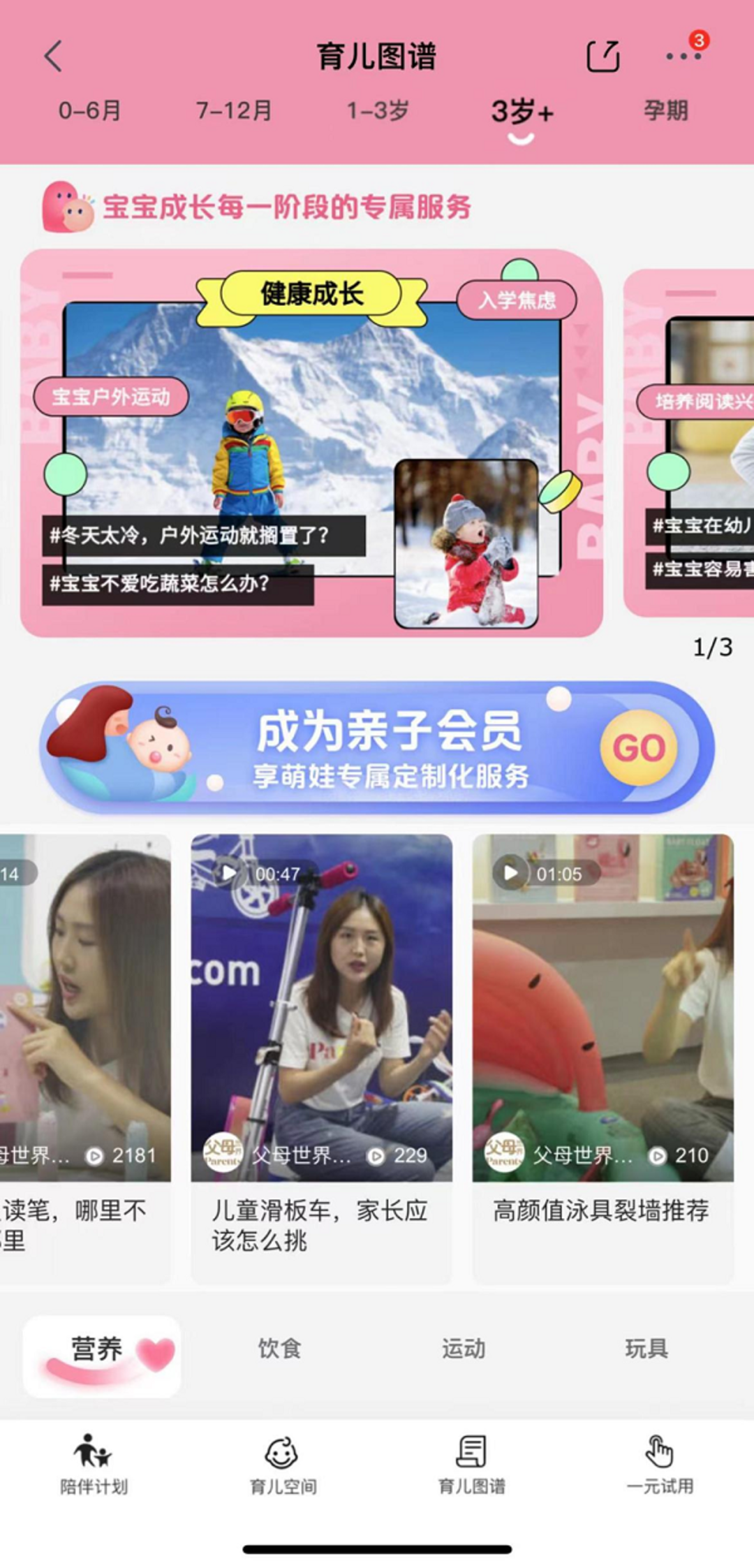754x1568 pixels.
Task: Open topic #冬天太冷，户外运动就搁置了?
Action: [202, 536]
